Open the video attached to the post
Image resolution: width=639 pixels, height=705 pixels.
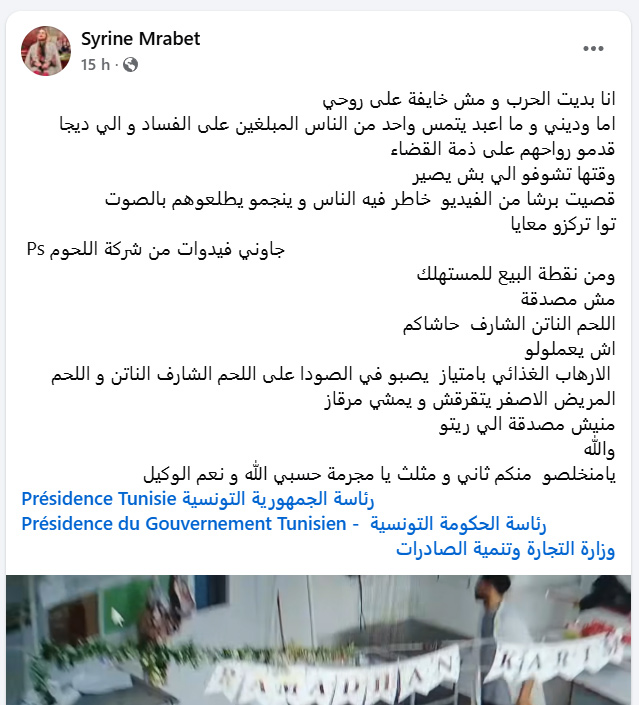click(318, 640)
